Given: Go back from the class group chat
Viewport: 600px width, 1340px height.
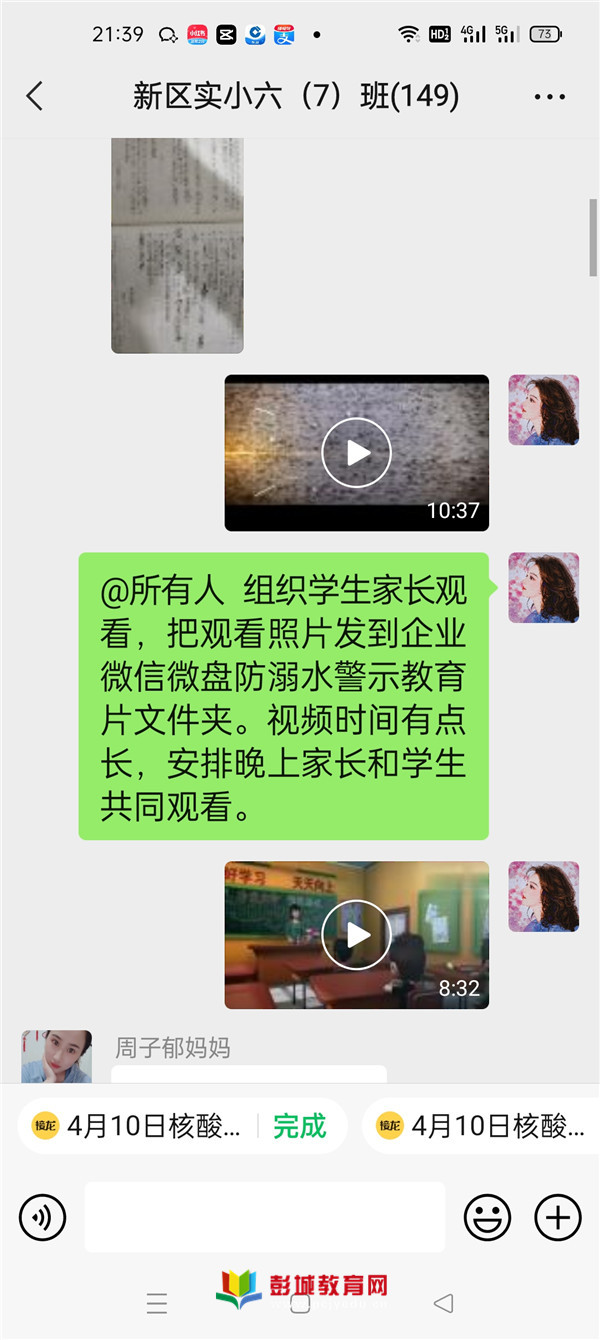Looking at the screenshot, I should click(x=35, y=96).
